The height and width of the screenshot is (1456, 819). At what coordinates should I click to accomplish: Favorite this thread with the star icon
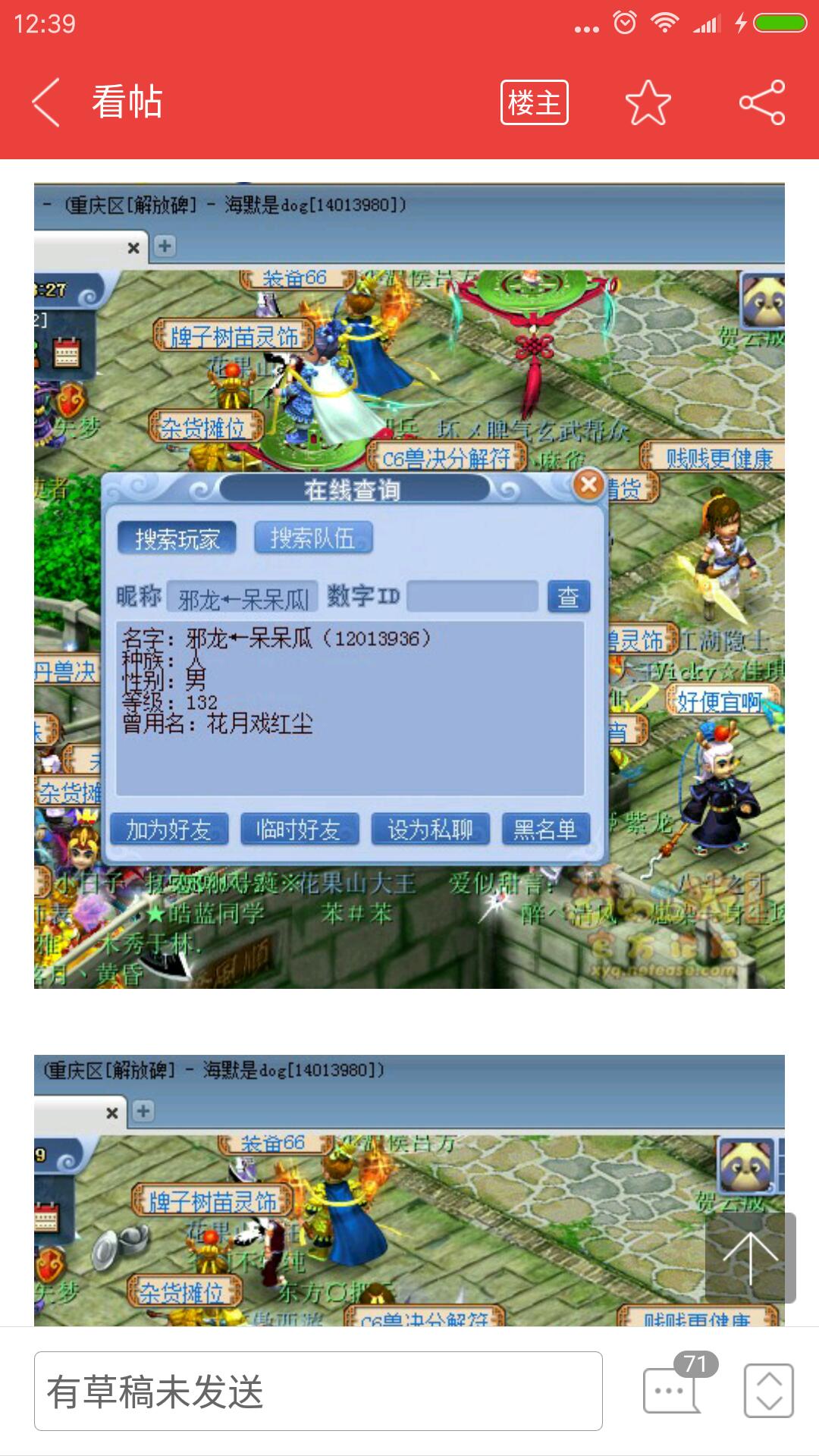[648, 102]
